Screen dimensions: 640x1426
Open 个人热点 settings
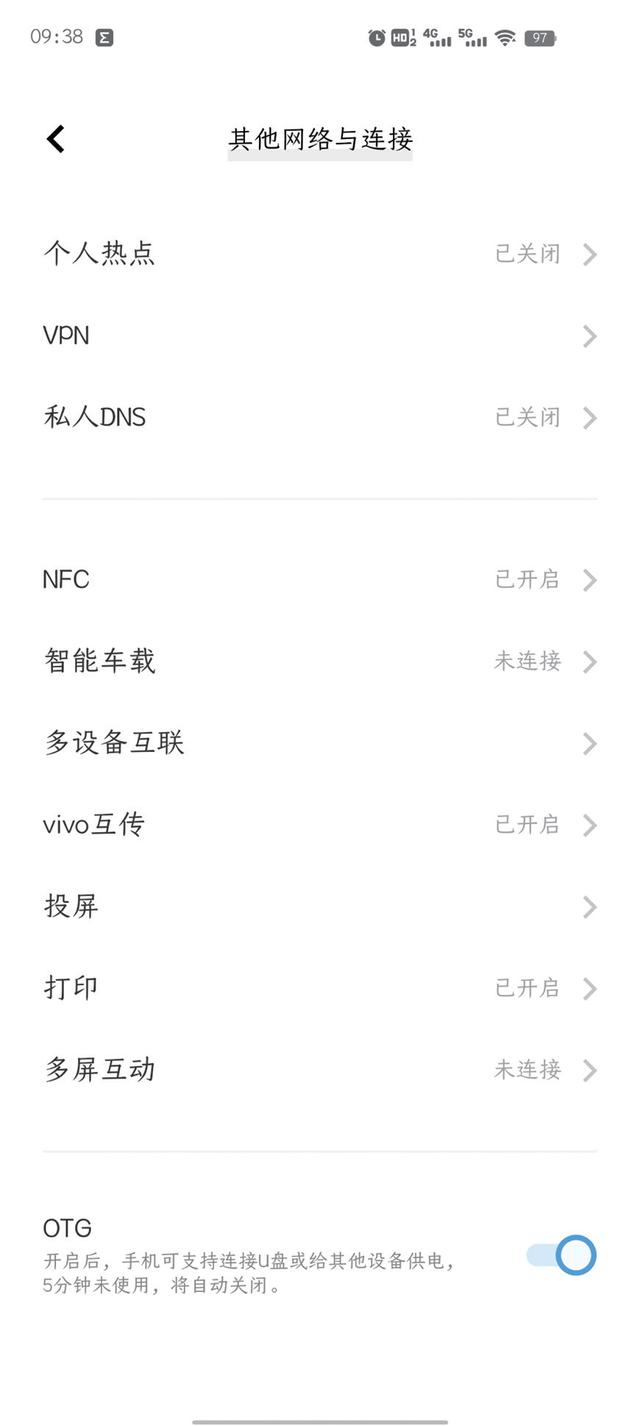[x=320, y=253]
